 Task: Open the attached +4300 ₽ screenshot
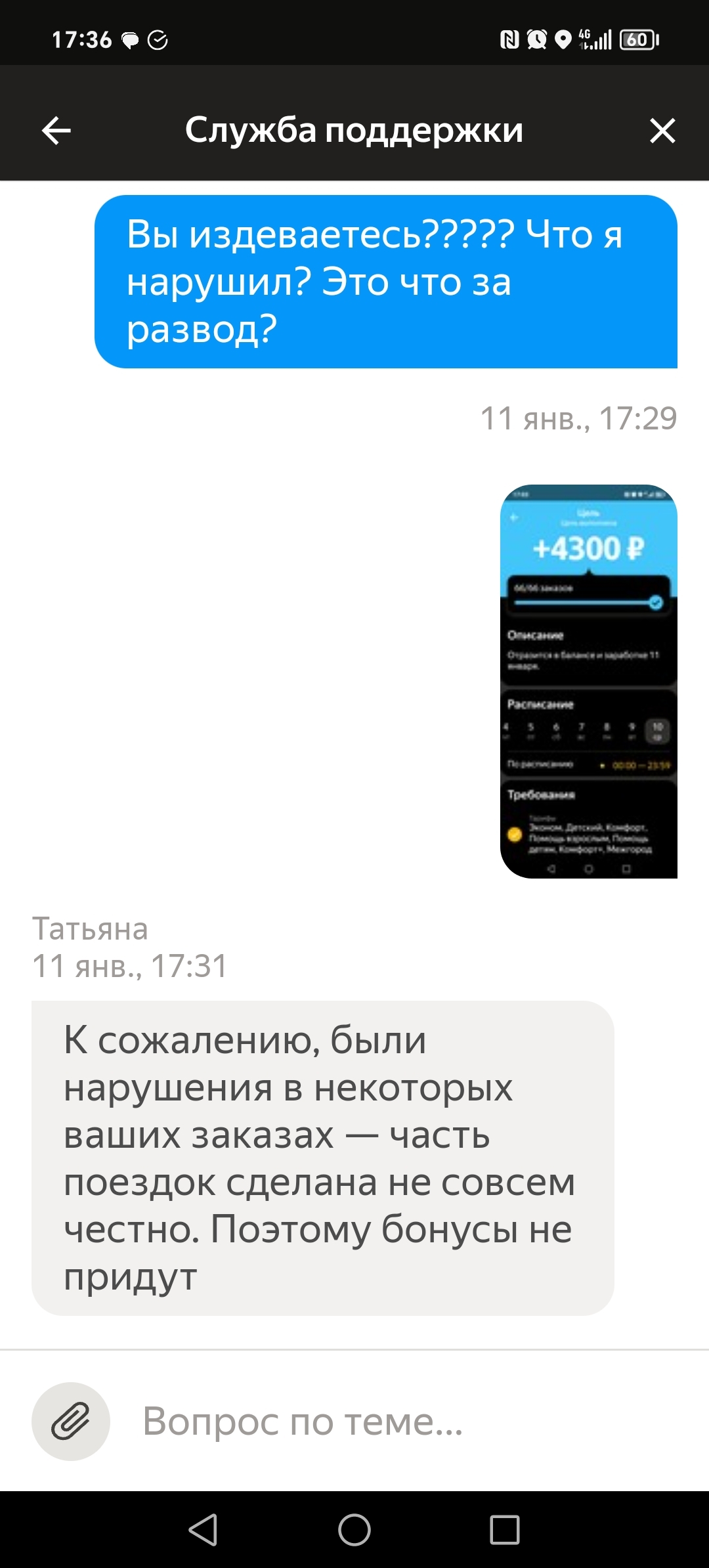[x=588, y=681]
